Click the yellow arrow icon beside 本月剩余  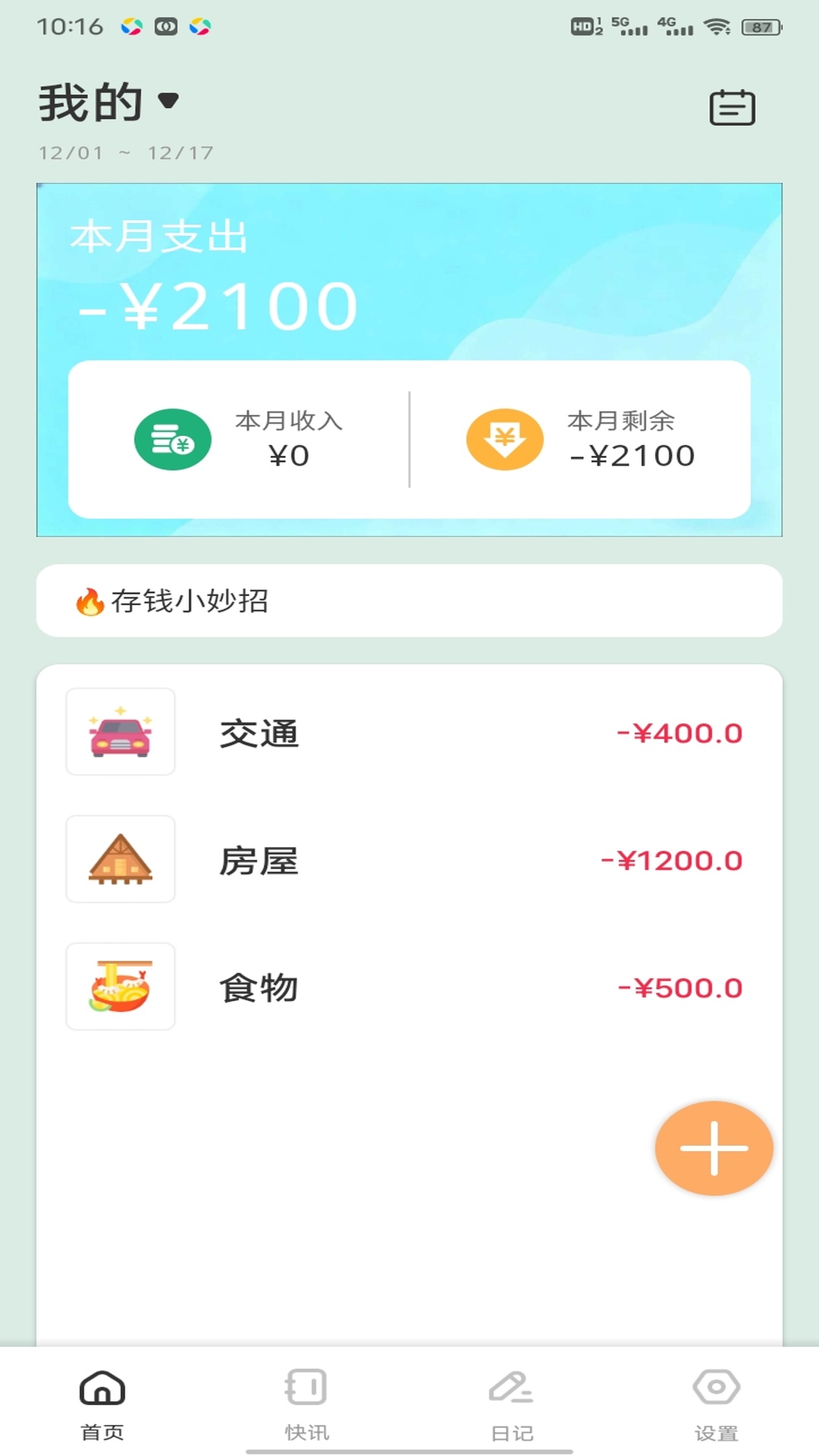(x=505, y=440)
